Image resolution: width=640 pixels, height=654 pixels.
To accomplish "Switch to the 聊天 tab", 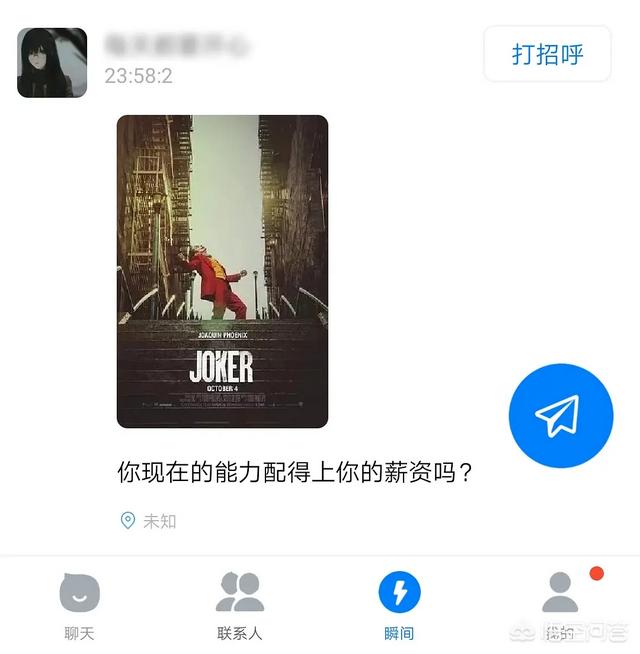I will point(79,605).
